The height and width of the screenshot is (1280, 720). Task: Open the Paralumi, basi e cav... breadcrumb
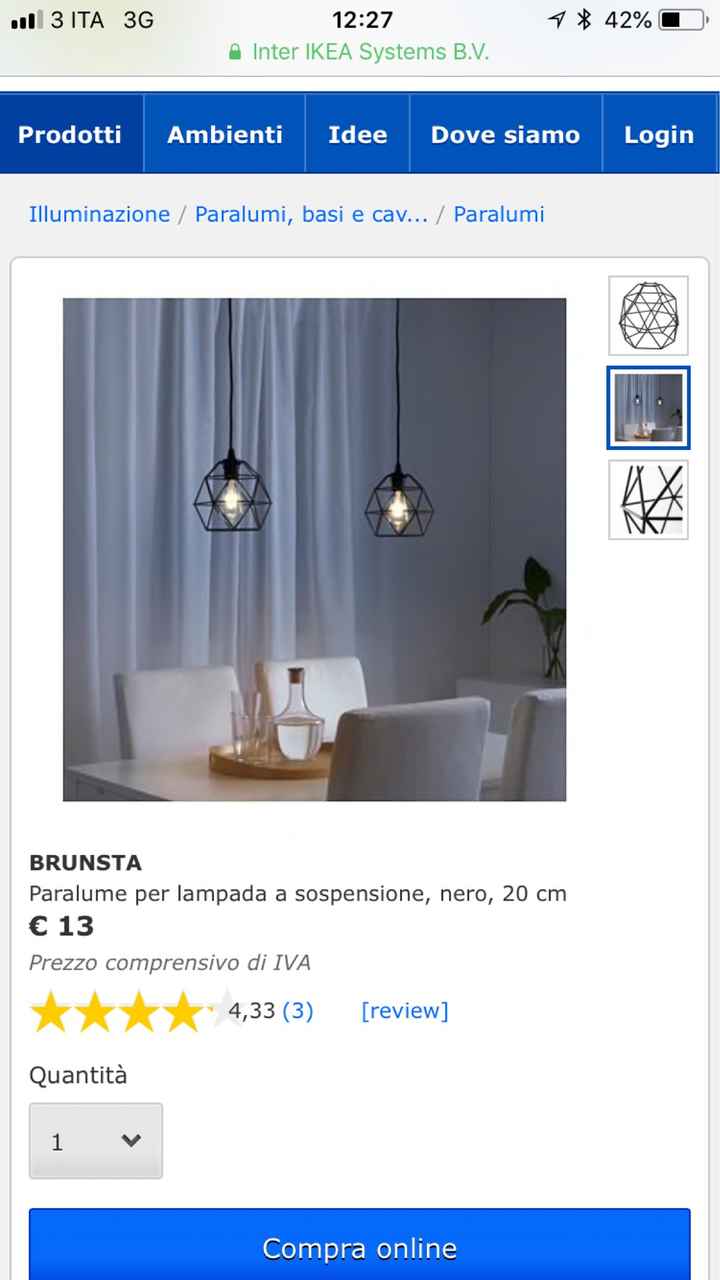click(311, 214)
